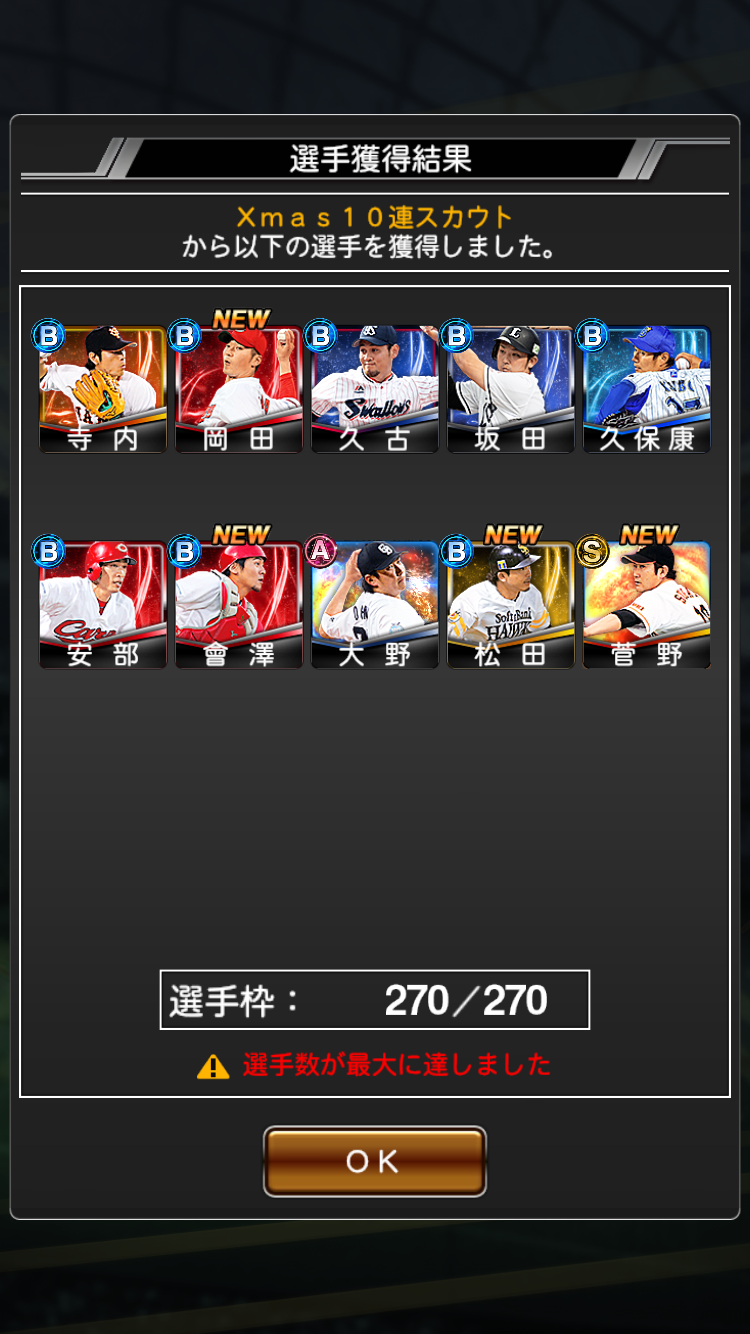Open the S-rank 菅野 card
This screenshot has width=750, height=1334.
[x=647, y=605]
